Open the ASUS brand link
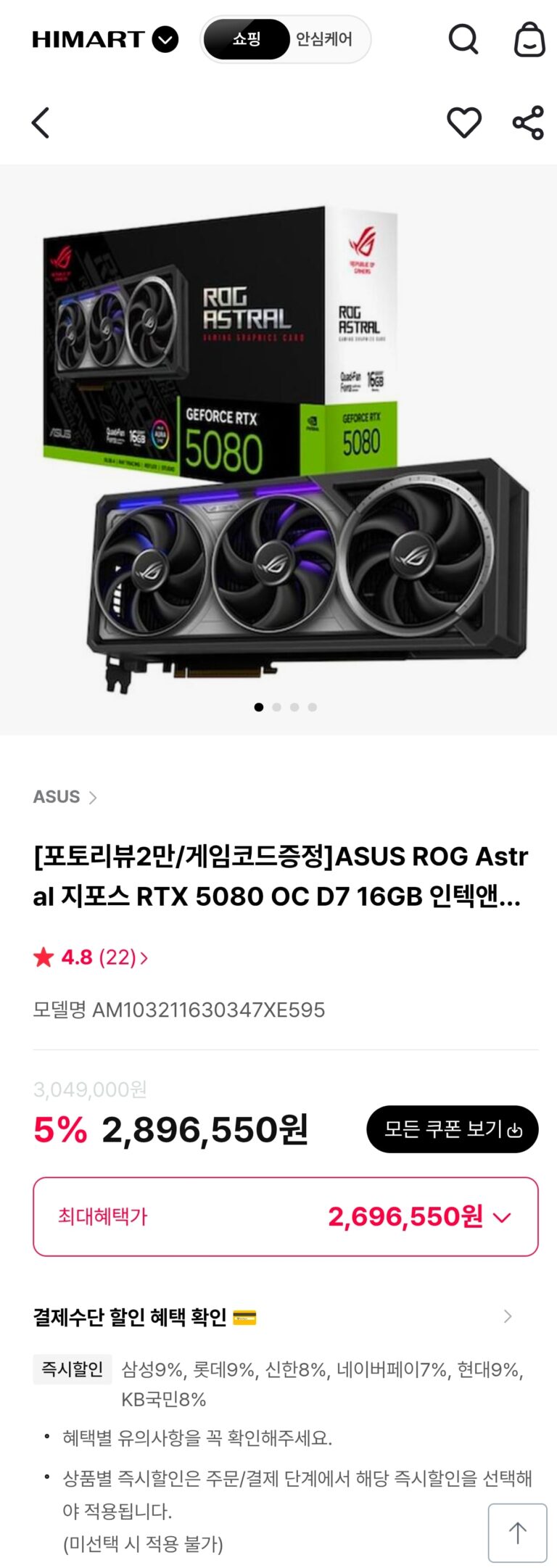Image resolution: width=557 pixels, height=1568 pixels. click(65, 797)
